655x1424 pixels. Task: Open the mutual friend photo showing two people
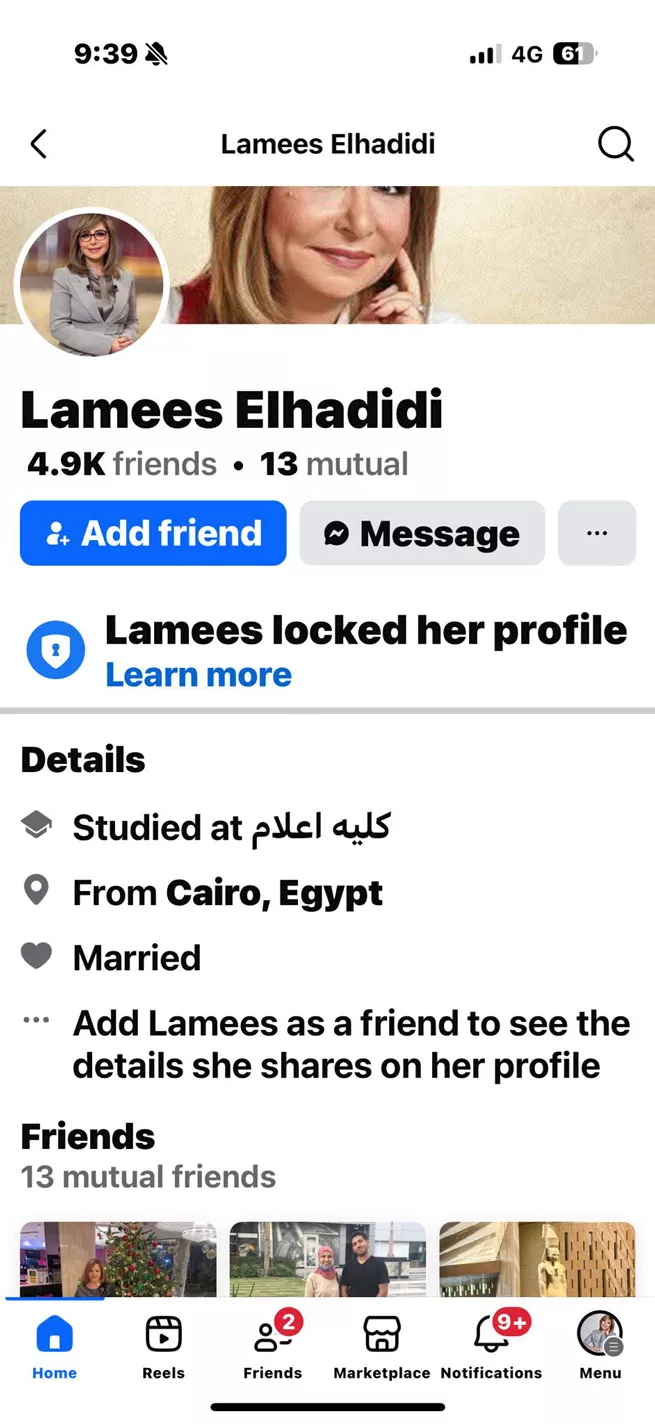tap(328, 1259)
